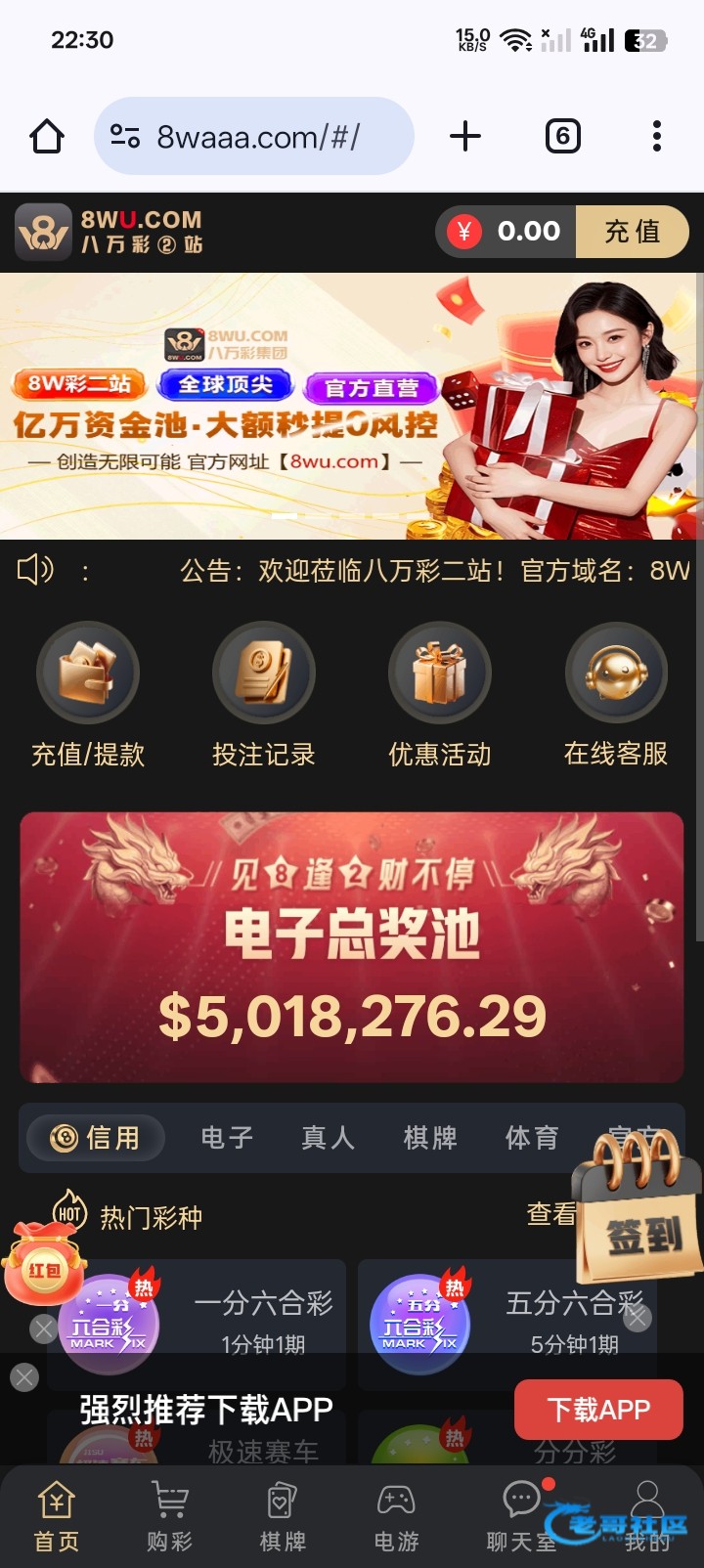This screenshot has width=704, height=1568.
Task: Tap the red 下载APP button
Action: pyautogui.click(x=598, y=1410)
